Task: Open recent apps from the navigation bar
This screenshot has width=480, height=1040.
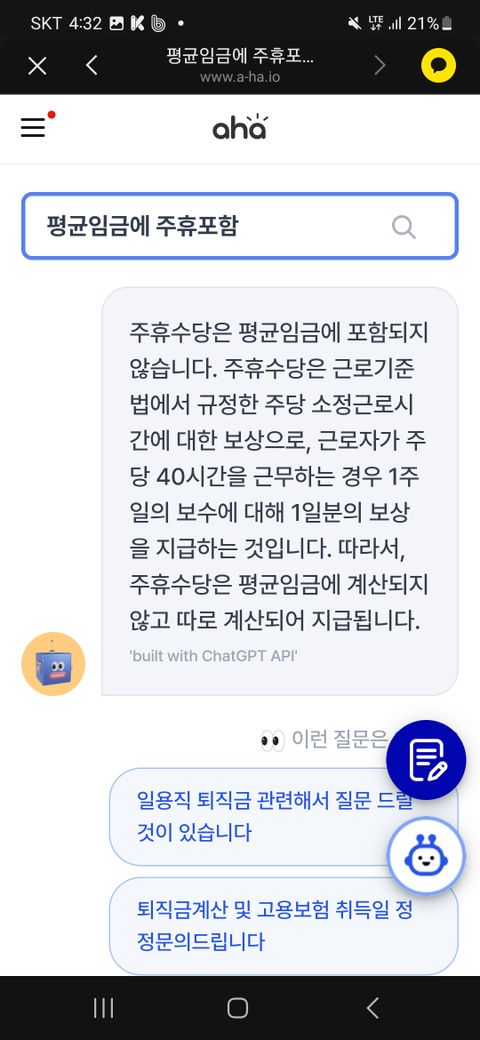Action: pos(103,1008)
